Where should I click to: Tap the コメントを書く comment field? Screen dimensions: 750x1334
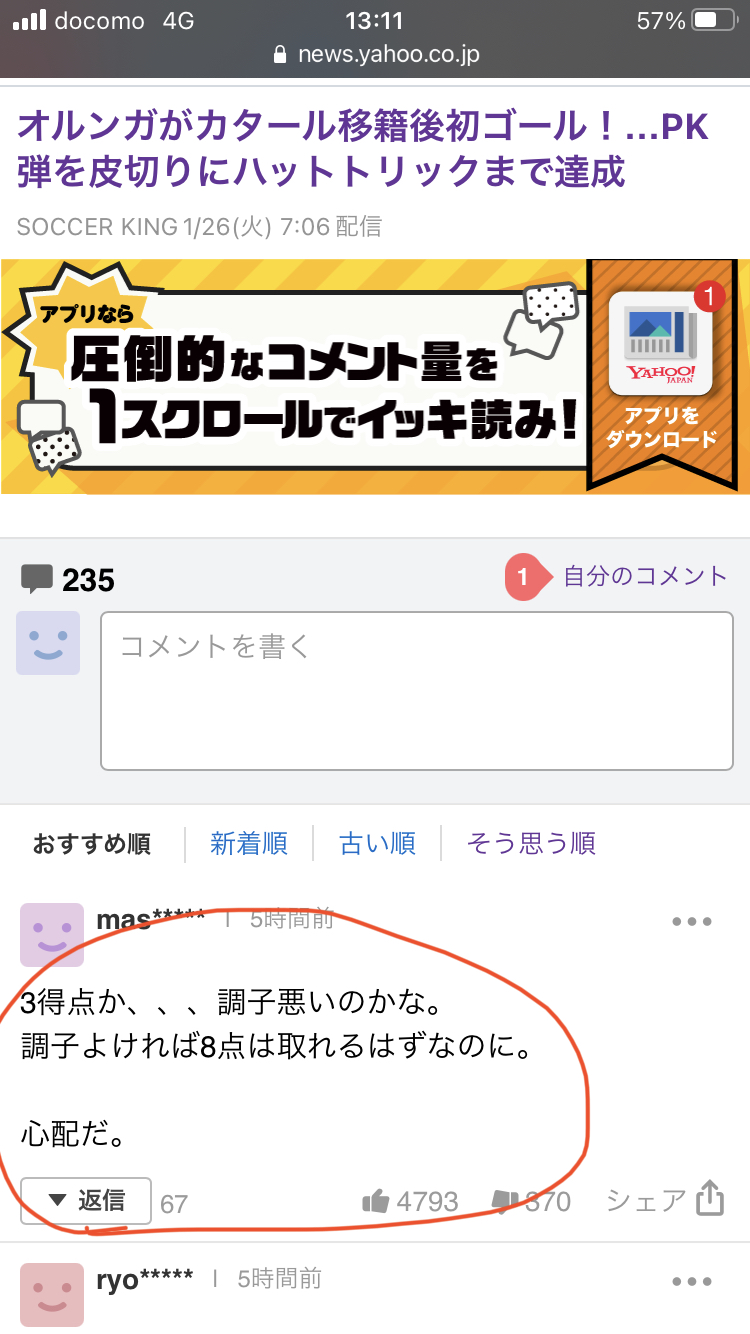417,691
